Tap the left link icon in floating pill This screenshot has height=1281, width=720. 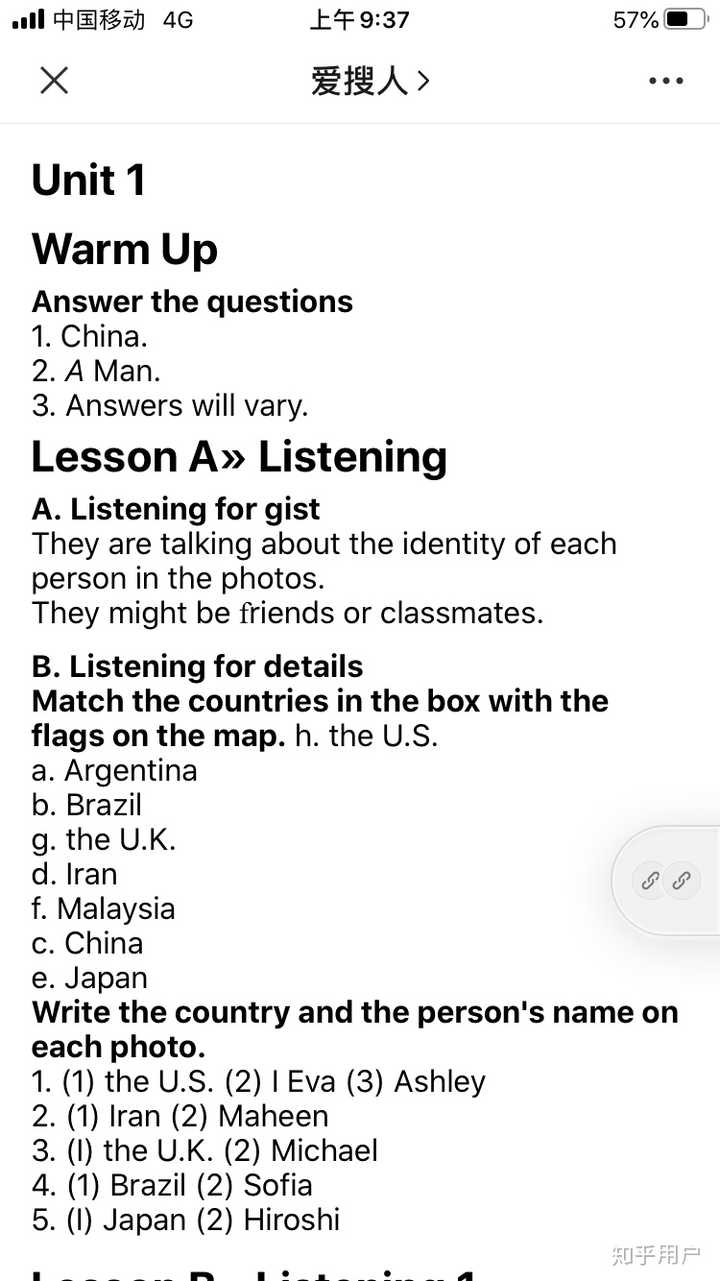click(x=650, y=881)
